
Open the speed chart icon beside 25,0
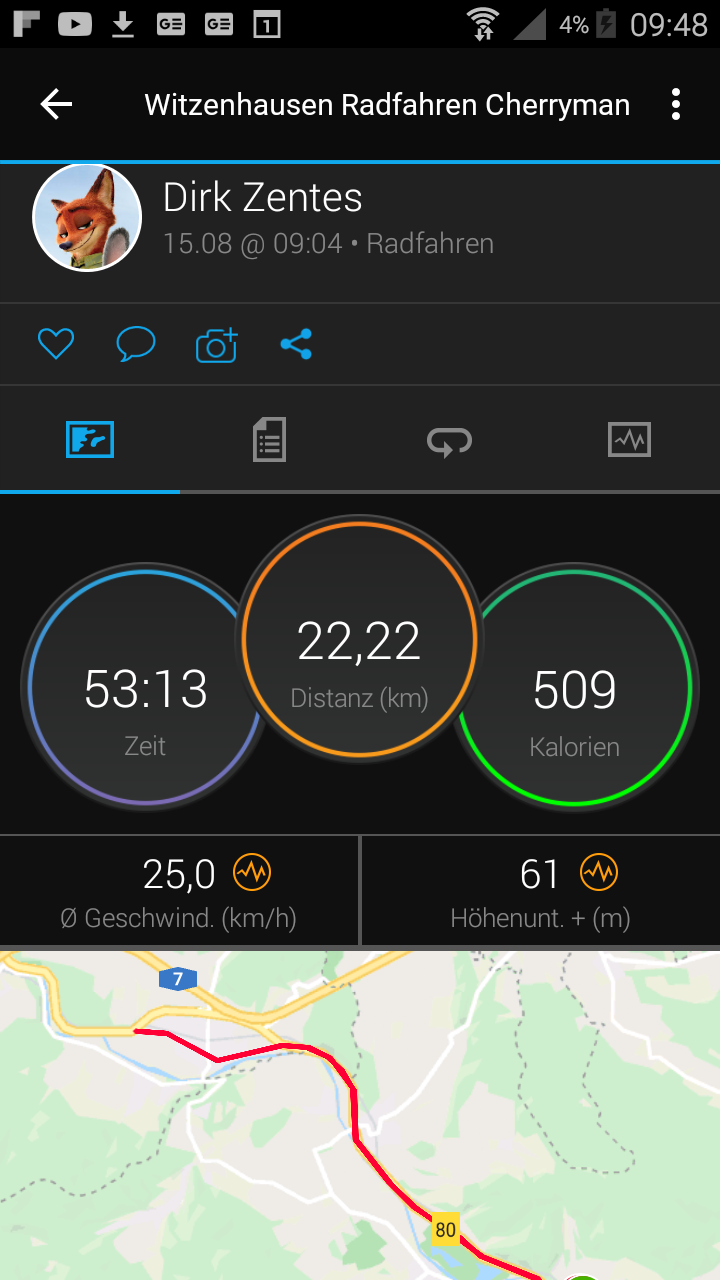click(252, 873)
